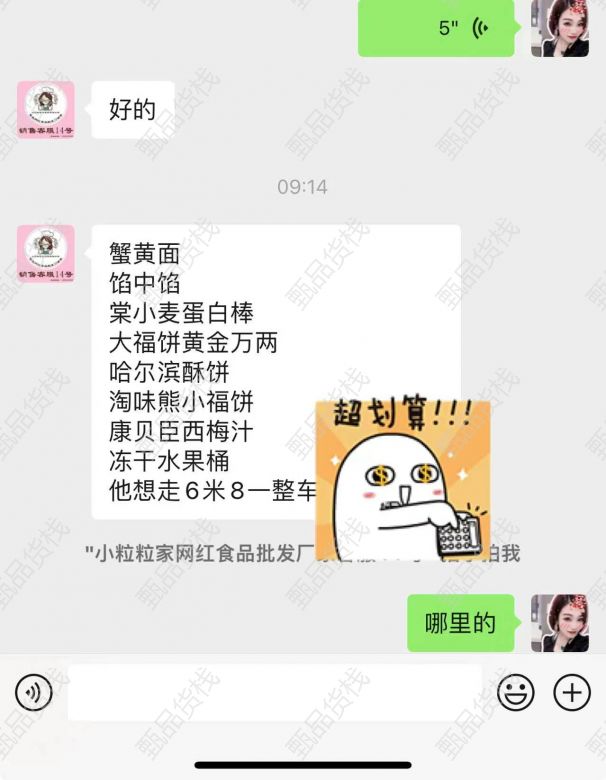Focus the message text field

pyautogui.click(x=275, y=692)
